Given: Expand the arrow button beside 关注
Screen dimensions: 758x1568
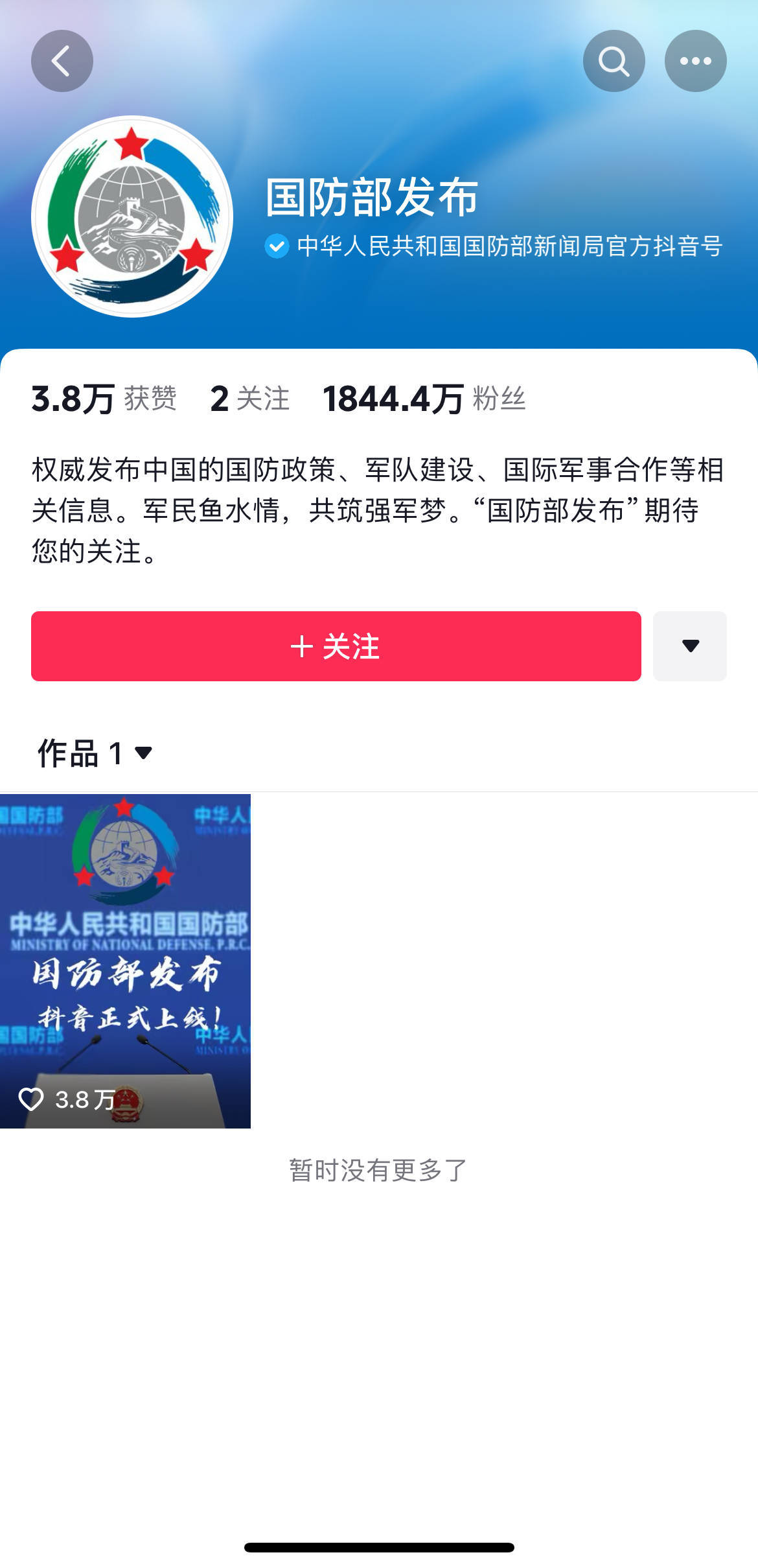Looking at the screenshot, I should pyautogui.click(x=689, y=646).
